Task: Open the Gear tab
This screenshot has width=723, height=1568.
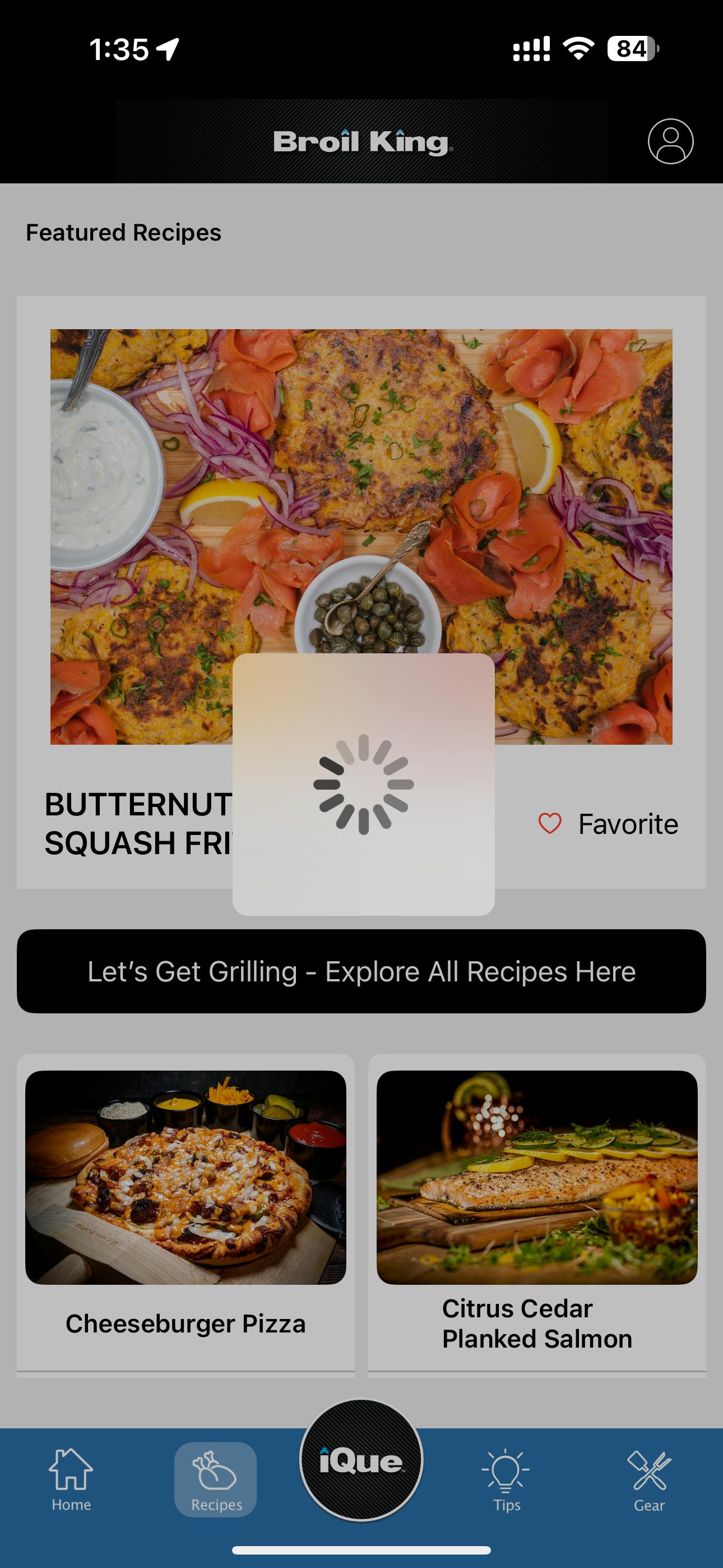Action: [x=649, y=1479]
